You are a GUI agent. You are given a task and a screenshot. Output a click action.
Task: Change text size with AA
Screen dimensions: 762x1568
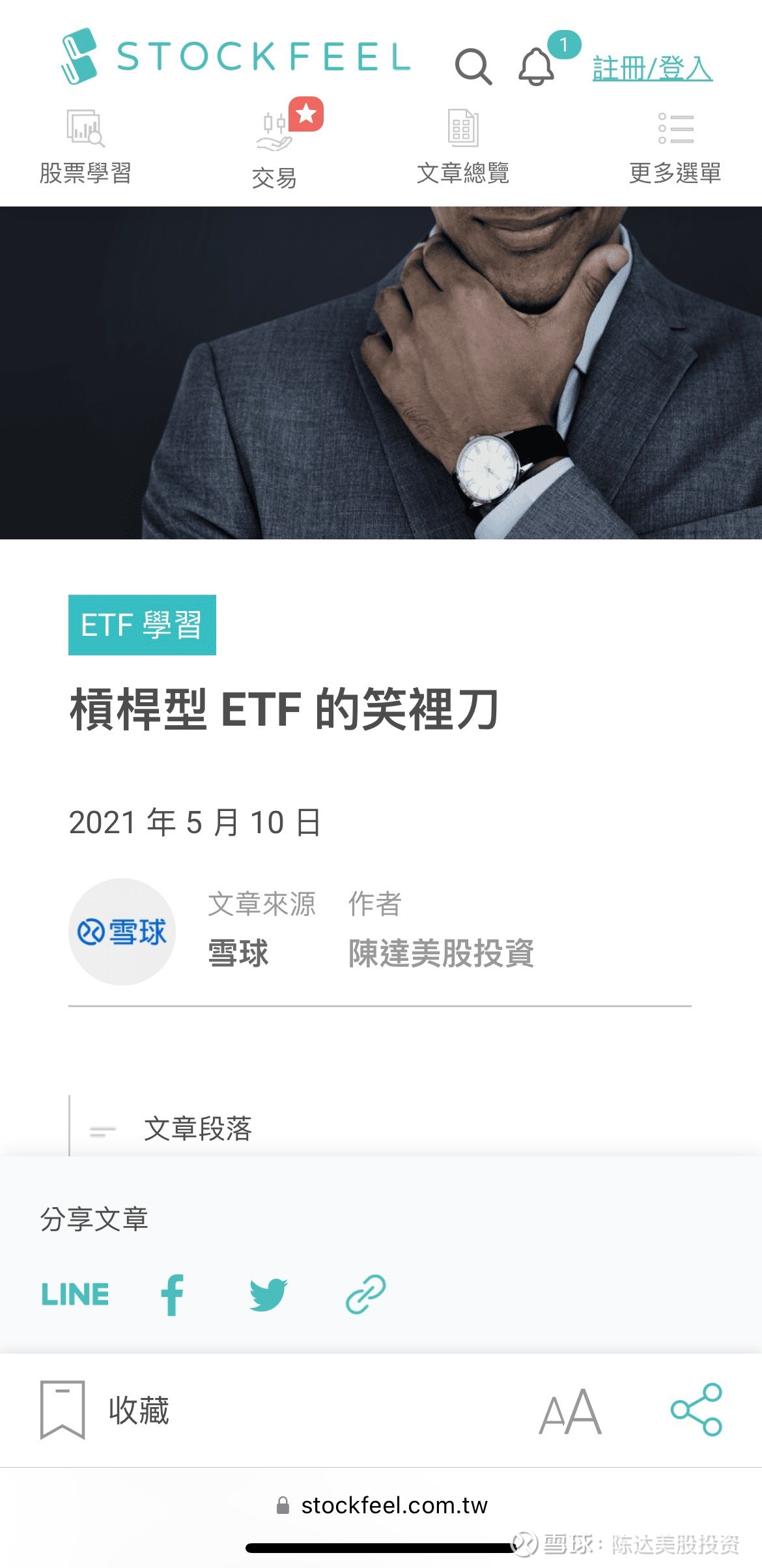[x=570, y=1412]
